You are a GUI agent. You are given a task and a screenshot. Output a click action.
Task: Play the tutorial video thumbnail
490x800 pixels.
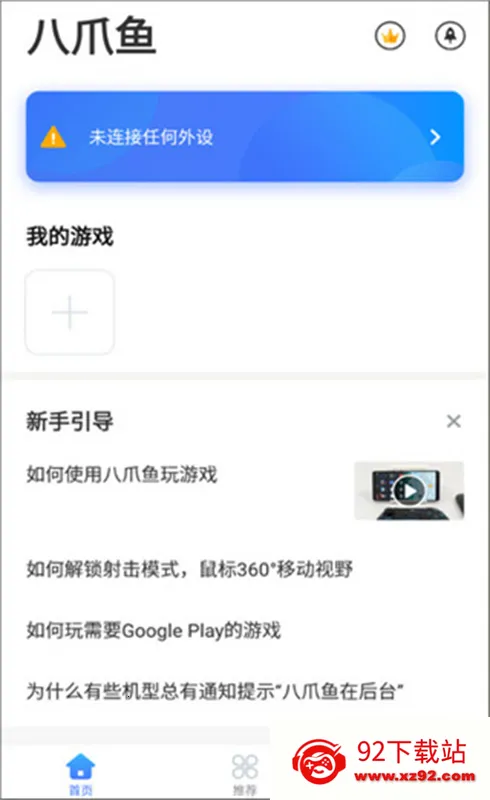click(x=409, y=491)
